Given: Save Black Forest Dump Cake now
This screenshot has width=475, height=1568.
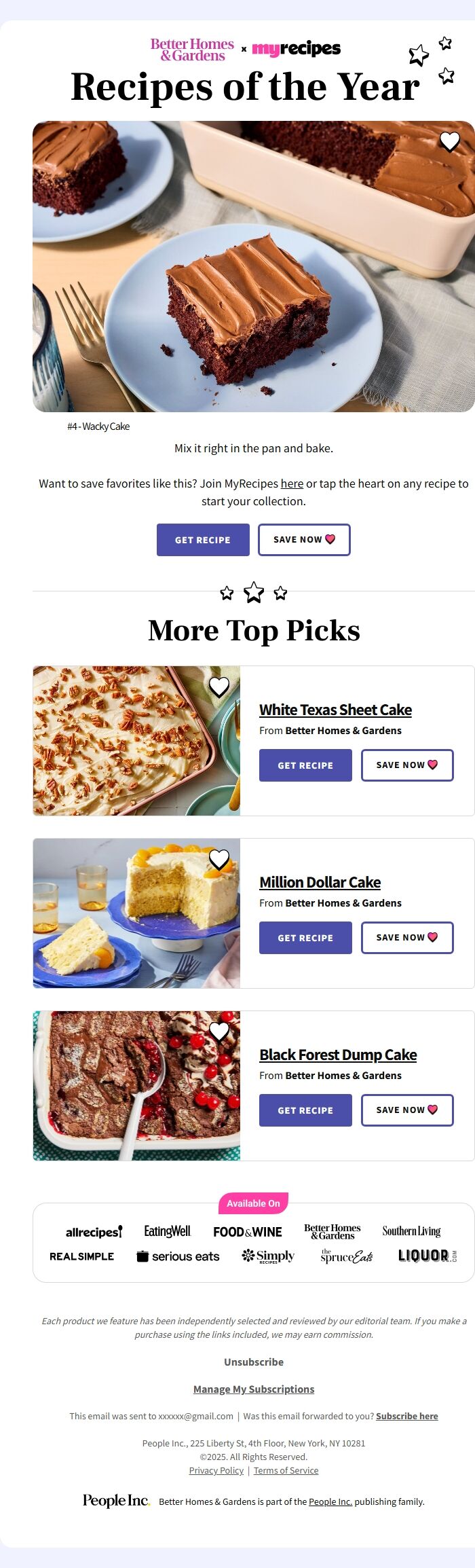Looking at the screenshot, I should point(407,1110).
